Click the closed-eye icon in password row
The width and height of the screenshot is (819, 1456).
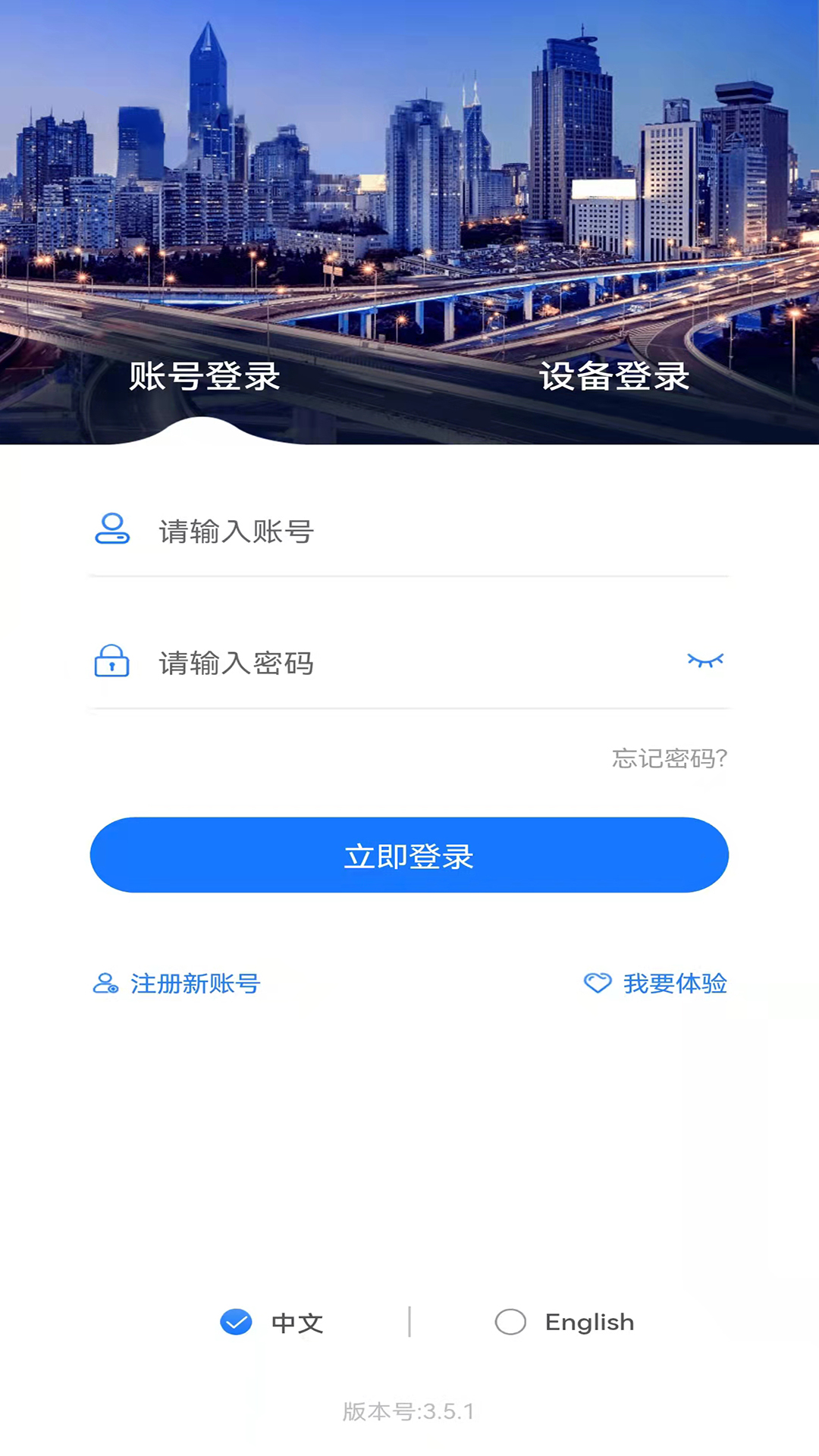pyautogui.click(x=704, y=661)
